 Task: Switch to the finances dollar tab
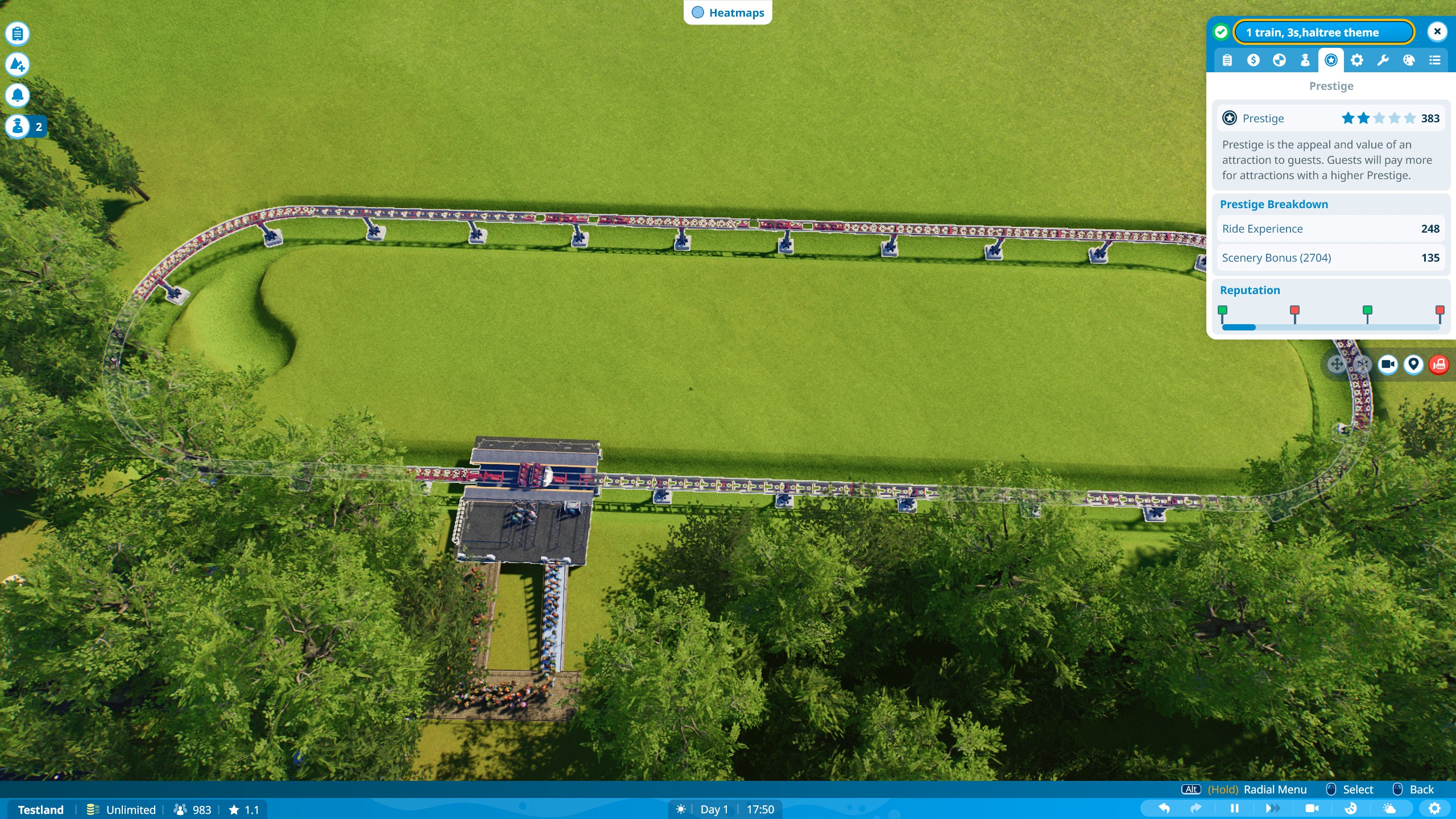pyautogui.click(x=1253, y=60)
